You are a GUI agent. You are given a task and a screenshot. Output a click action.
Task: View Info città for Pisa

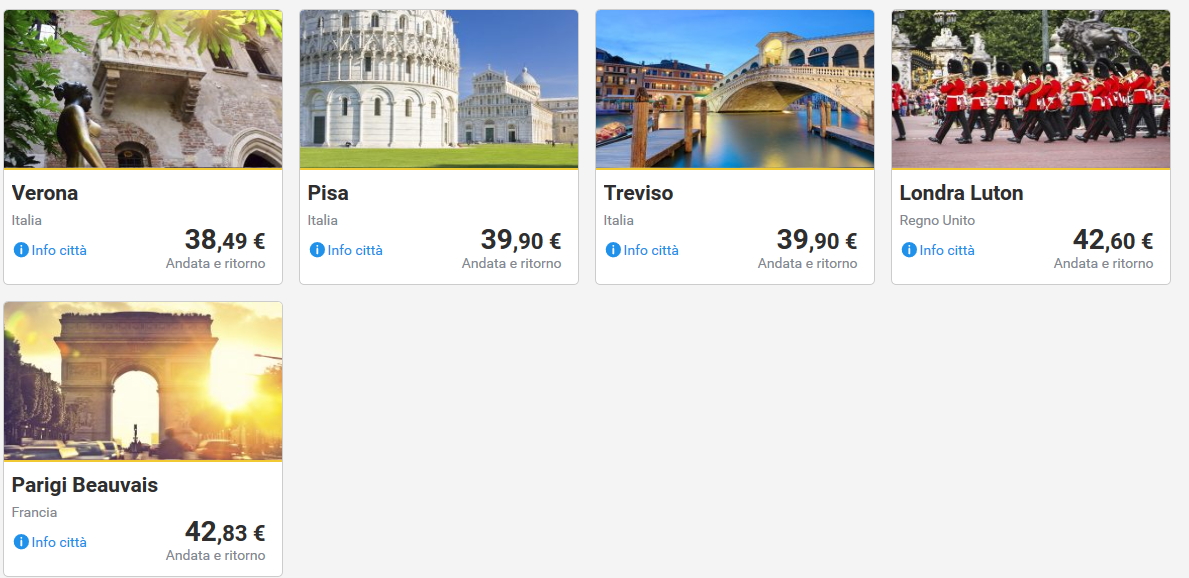(x=347, y=250)
